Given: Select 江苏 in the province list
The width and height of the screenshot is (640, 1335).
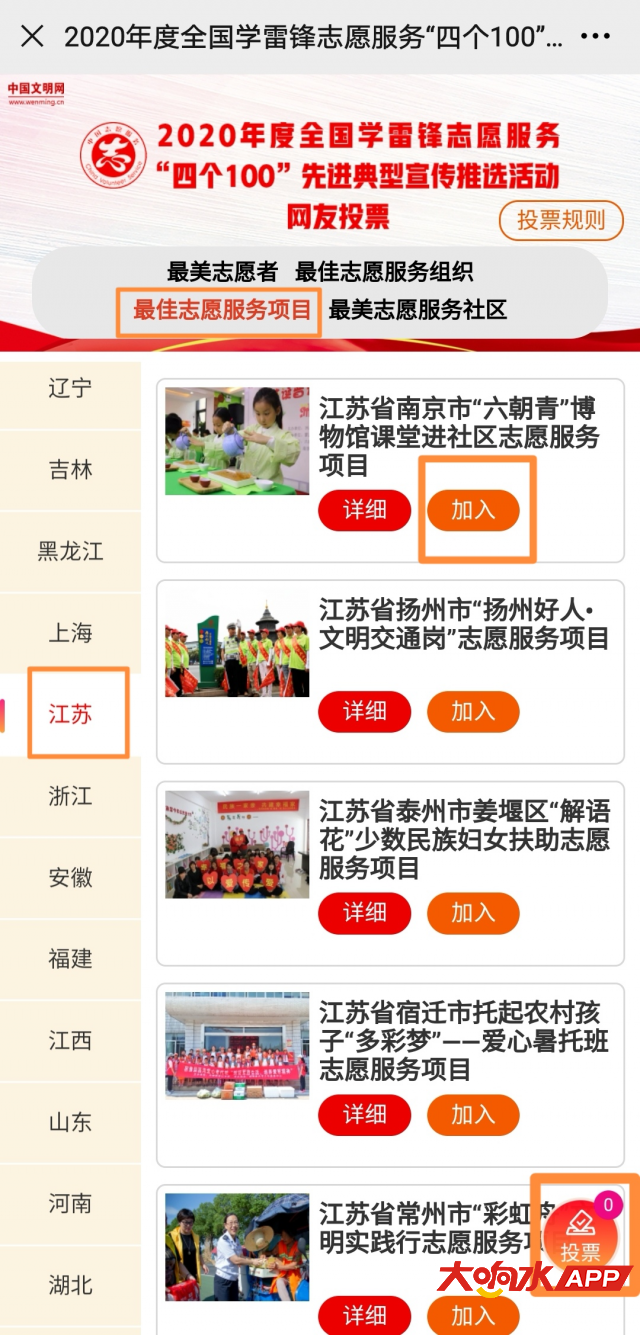Looking at the screenshot, I should 70,714.
